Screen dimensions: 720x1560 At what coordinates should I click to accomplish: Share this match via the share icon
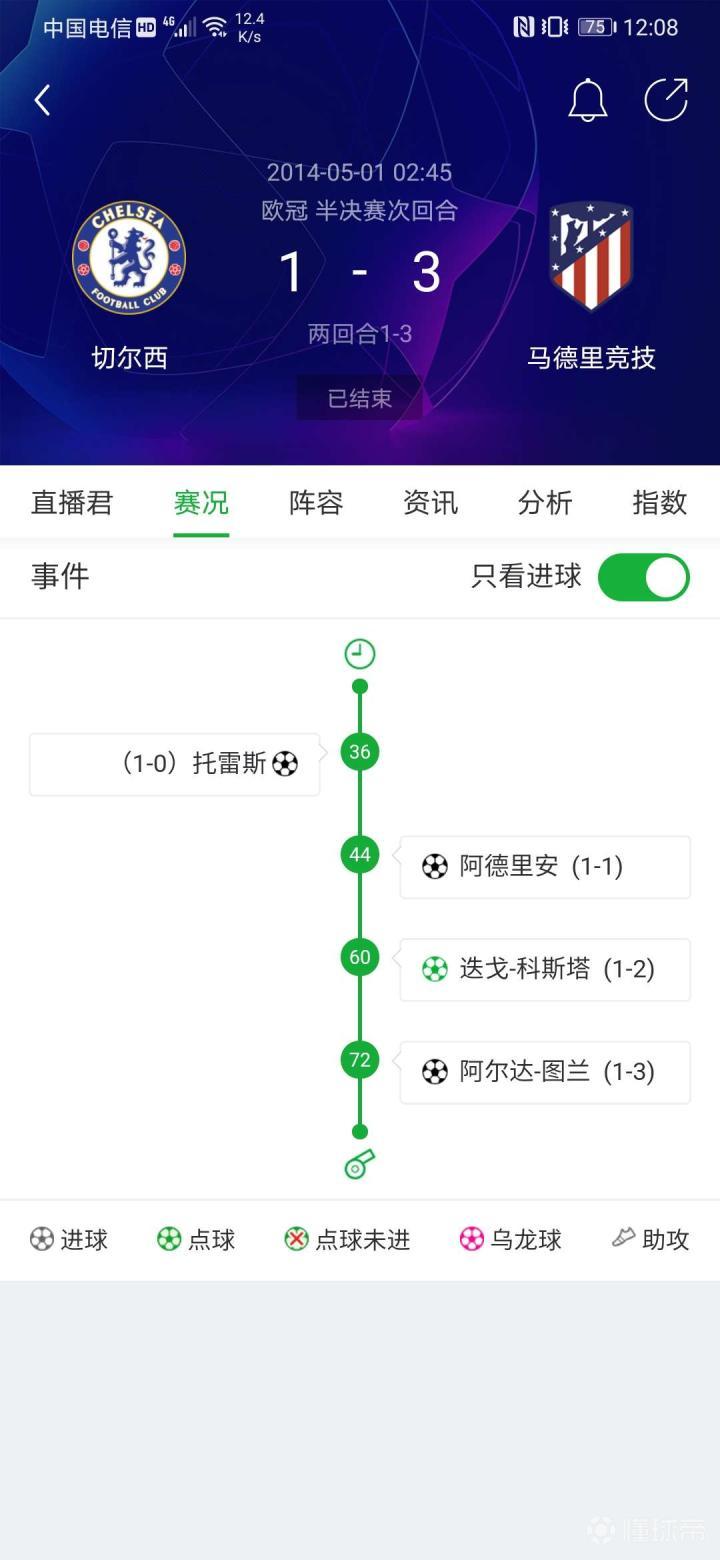tap(666, 100)
